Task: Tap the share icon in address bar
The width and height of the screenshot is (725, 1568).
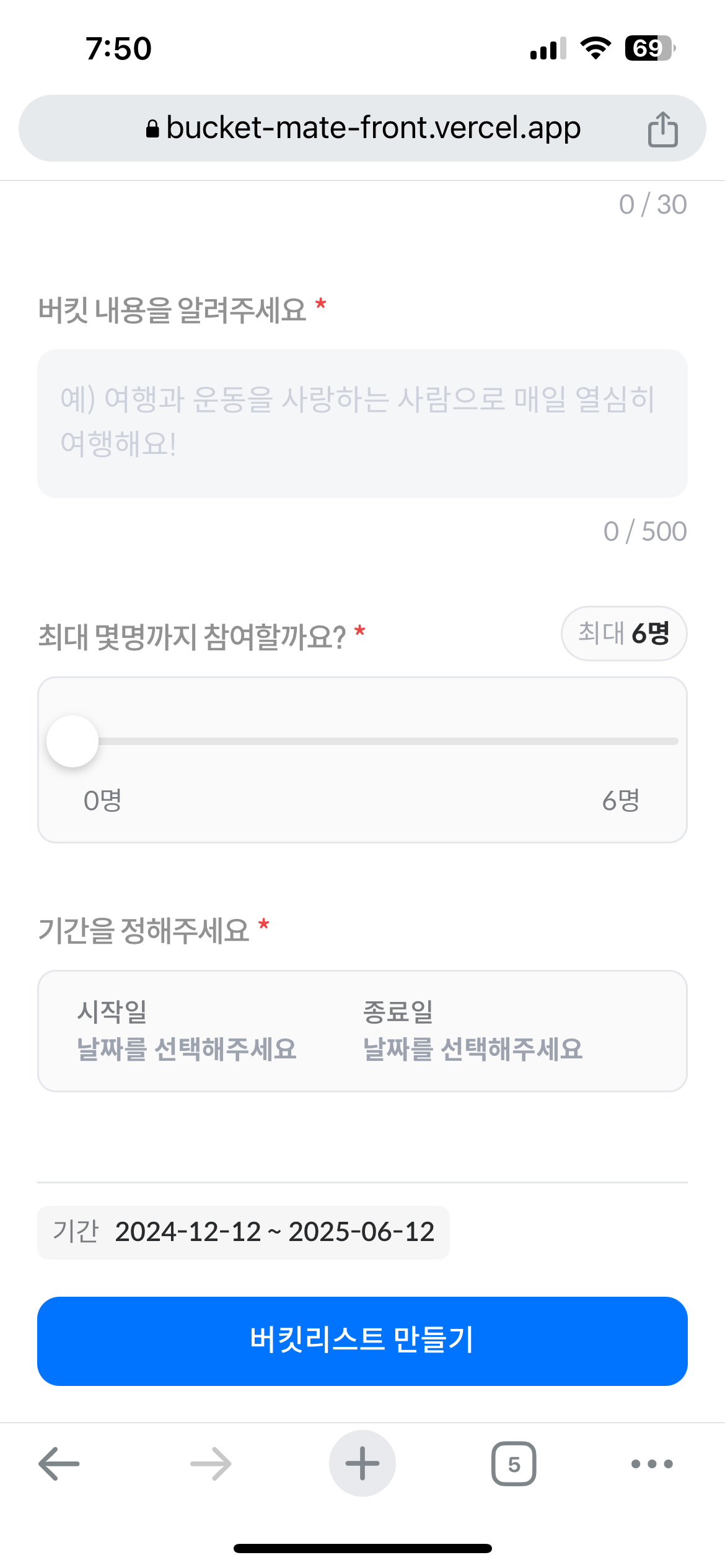Action: click(662, 129)
